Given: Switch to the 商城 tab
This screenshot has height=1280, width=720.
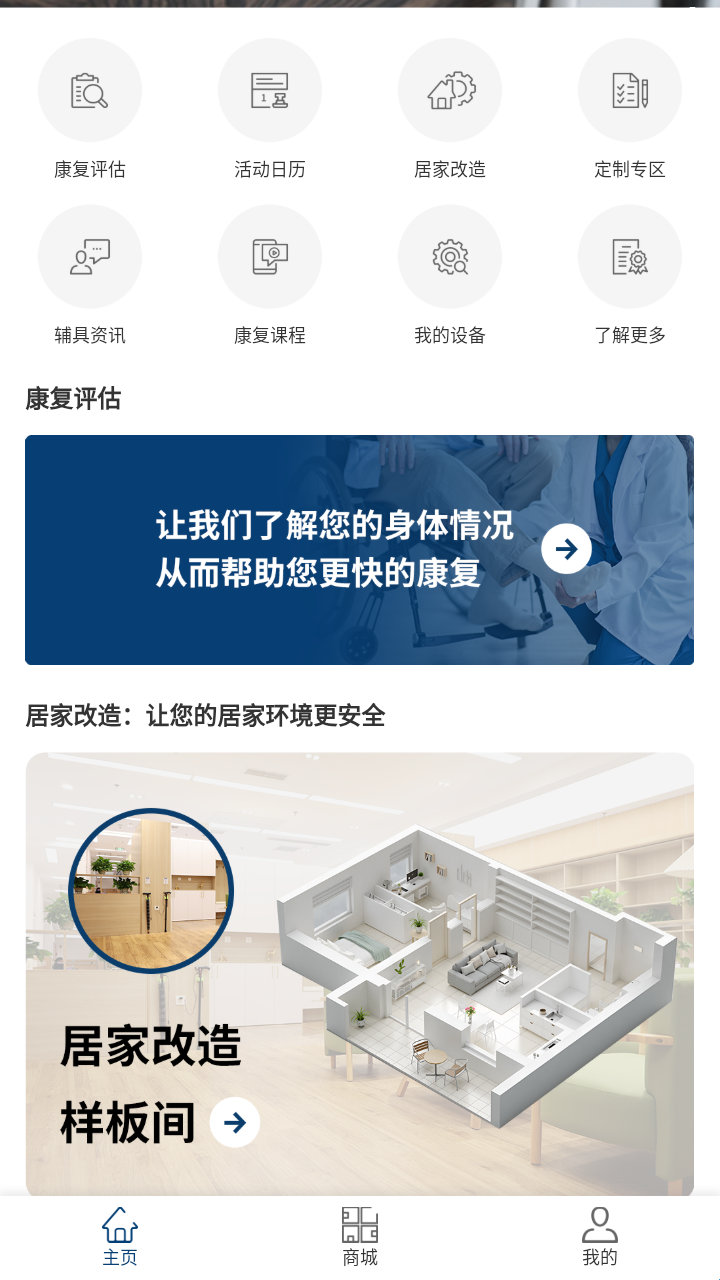Looking at the screenshot, I should (360, 1236).
